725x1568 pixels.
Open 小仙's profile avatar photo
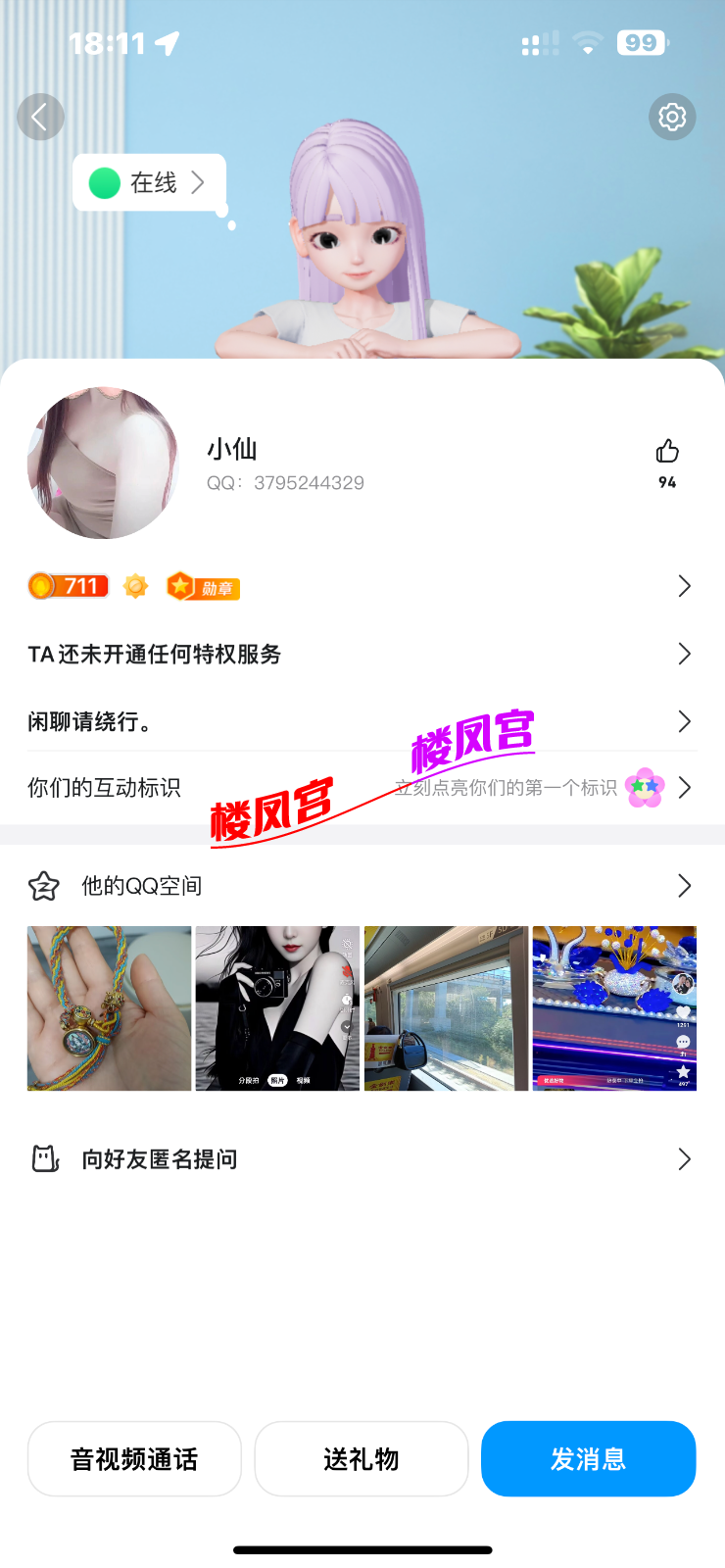[x=104, y=463]
